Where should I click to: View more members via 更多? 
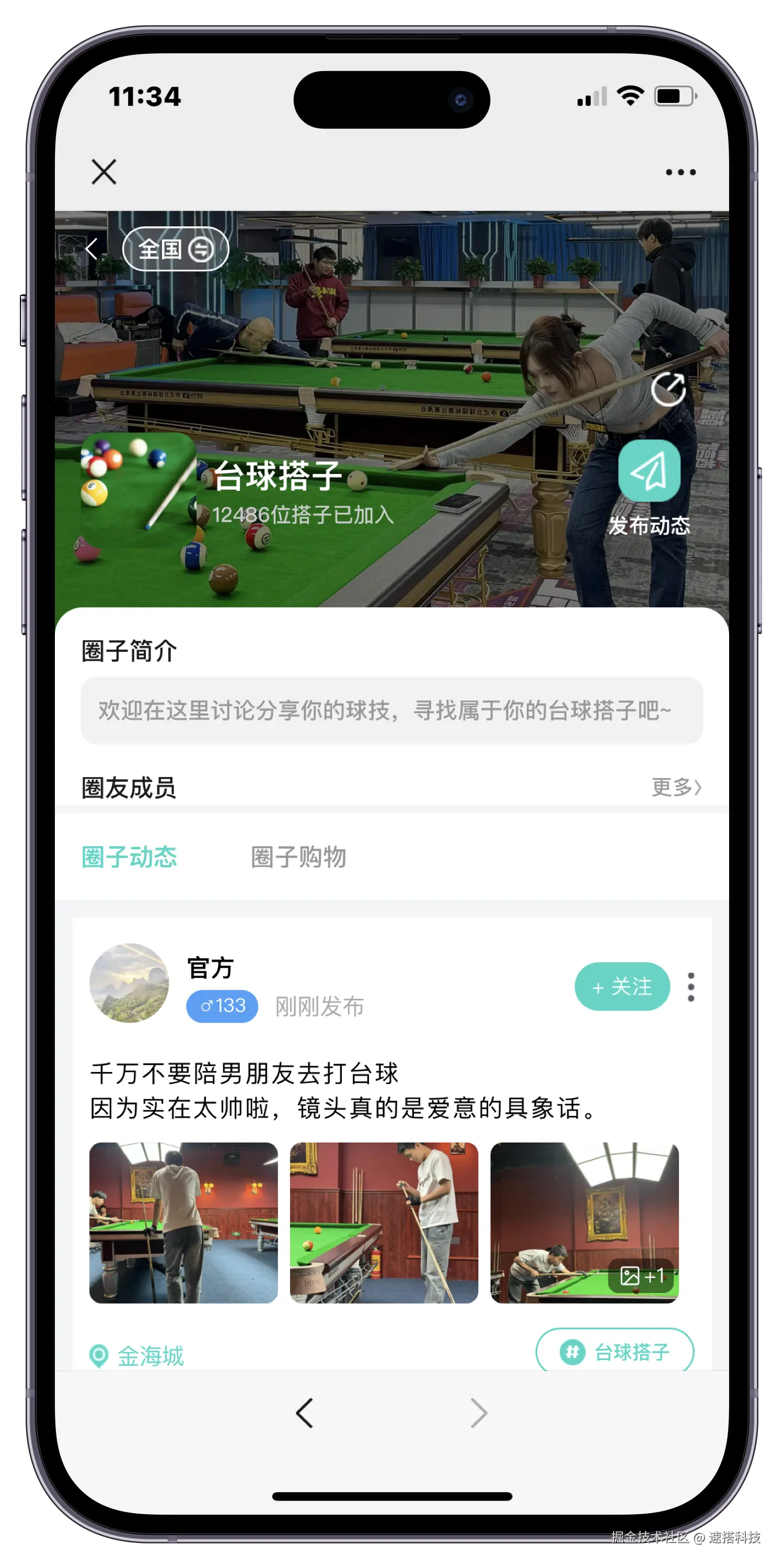tap(676, 787)
